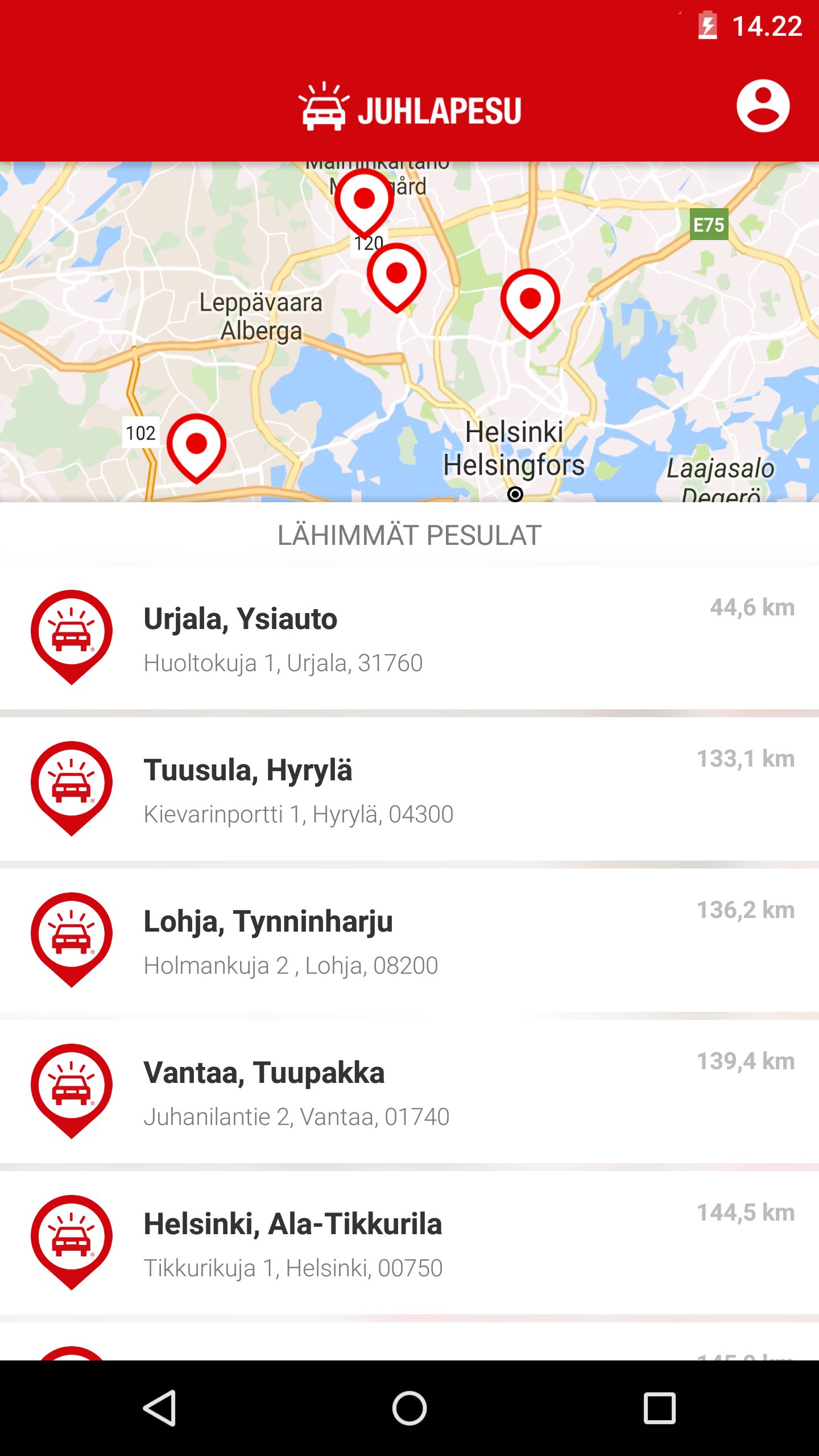Viewport: 819px width, 1456px height.
Task: Tap the map pin near road 102
Action: point(196,446)
